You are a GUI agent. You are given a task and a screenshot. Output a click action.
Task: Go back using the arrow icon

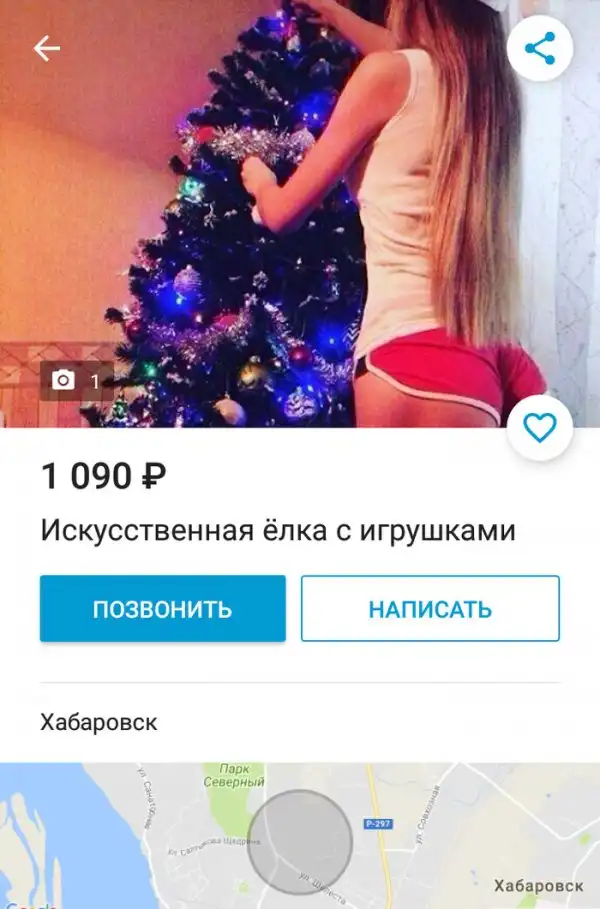(x=47, y=48)
